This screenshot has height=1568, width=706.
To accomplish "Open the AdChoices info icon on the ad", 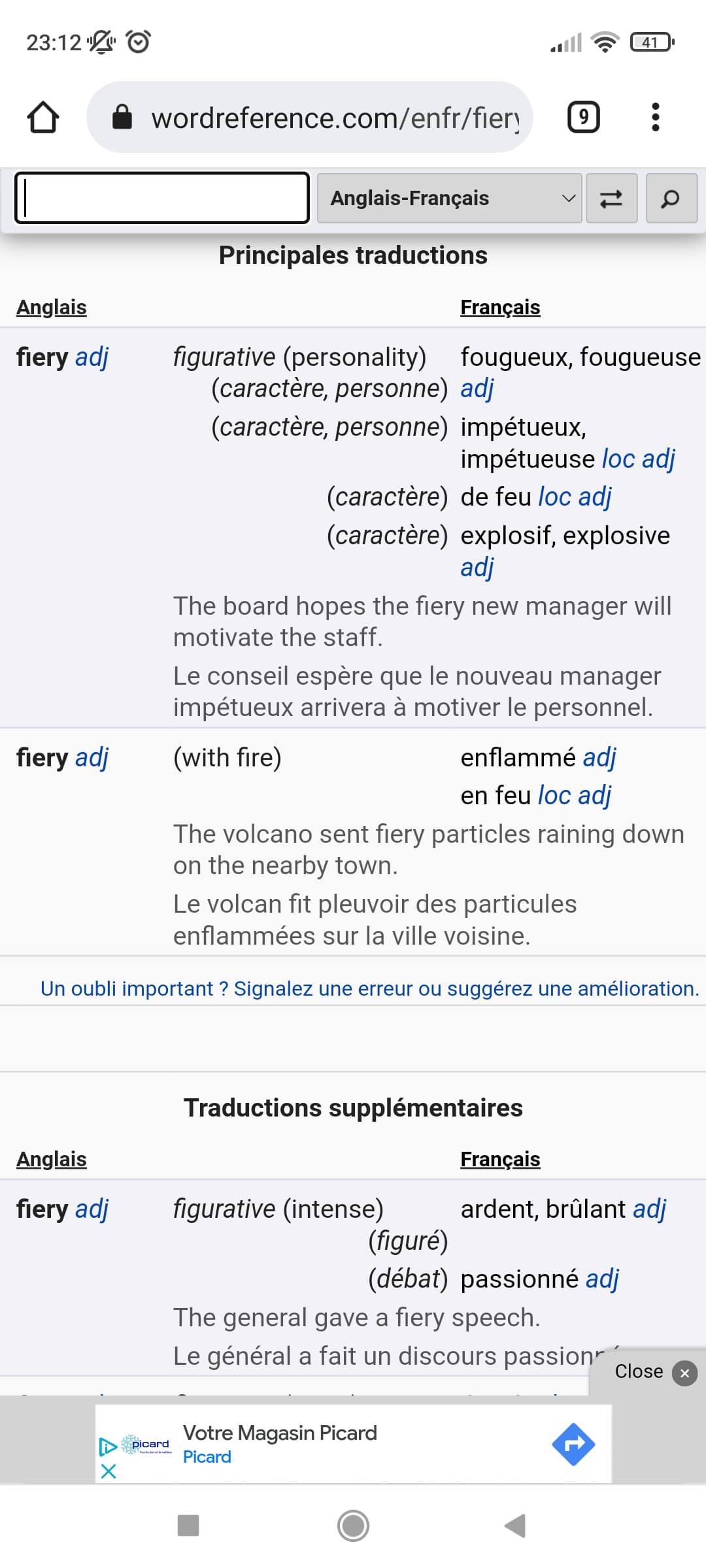I will point(107,1446).
